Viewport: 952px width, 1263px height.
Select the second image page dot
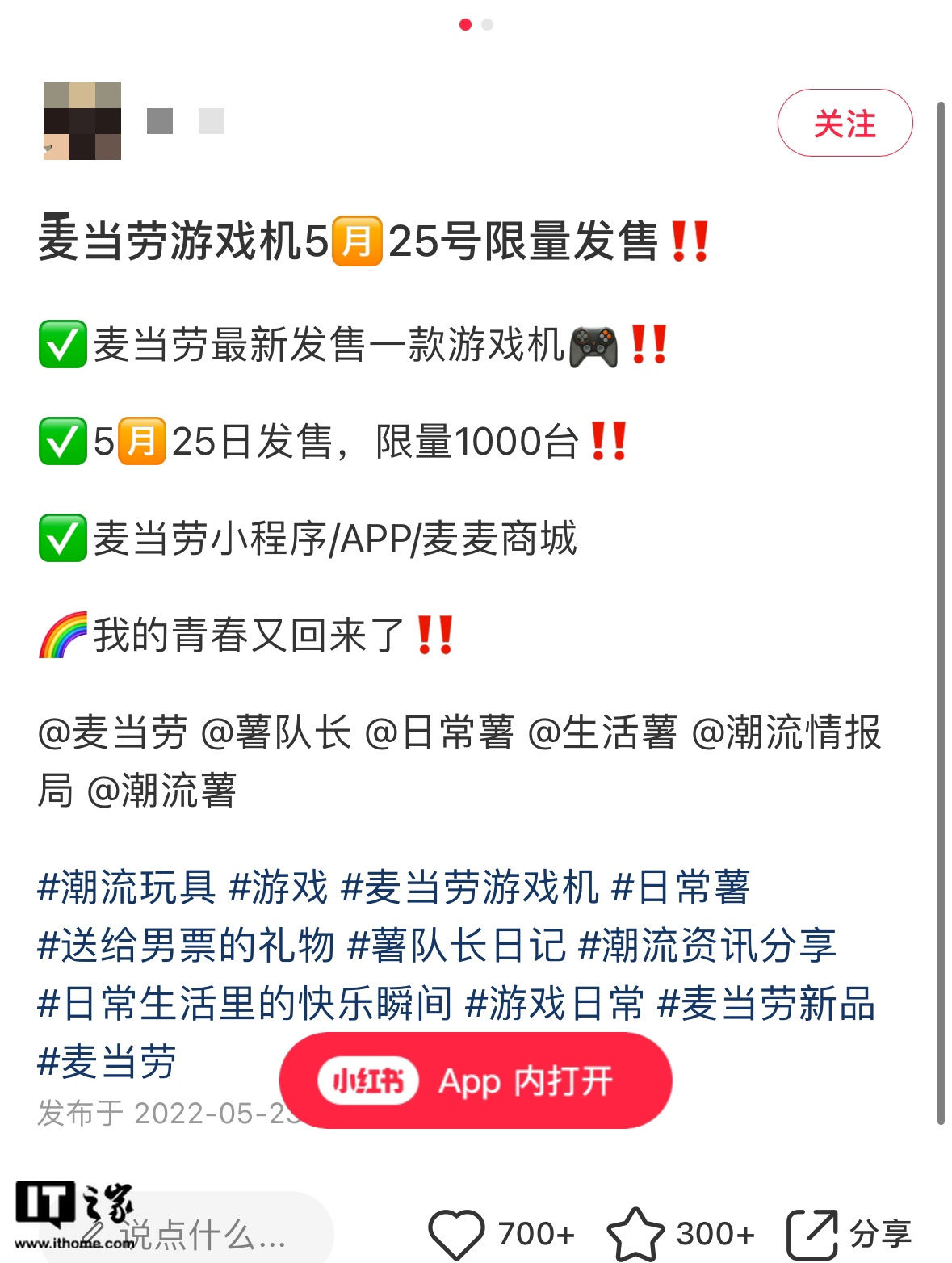pos(487,25)
